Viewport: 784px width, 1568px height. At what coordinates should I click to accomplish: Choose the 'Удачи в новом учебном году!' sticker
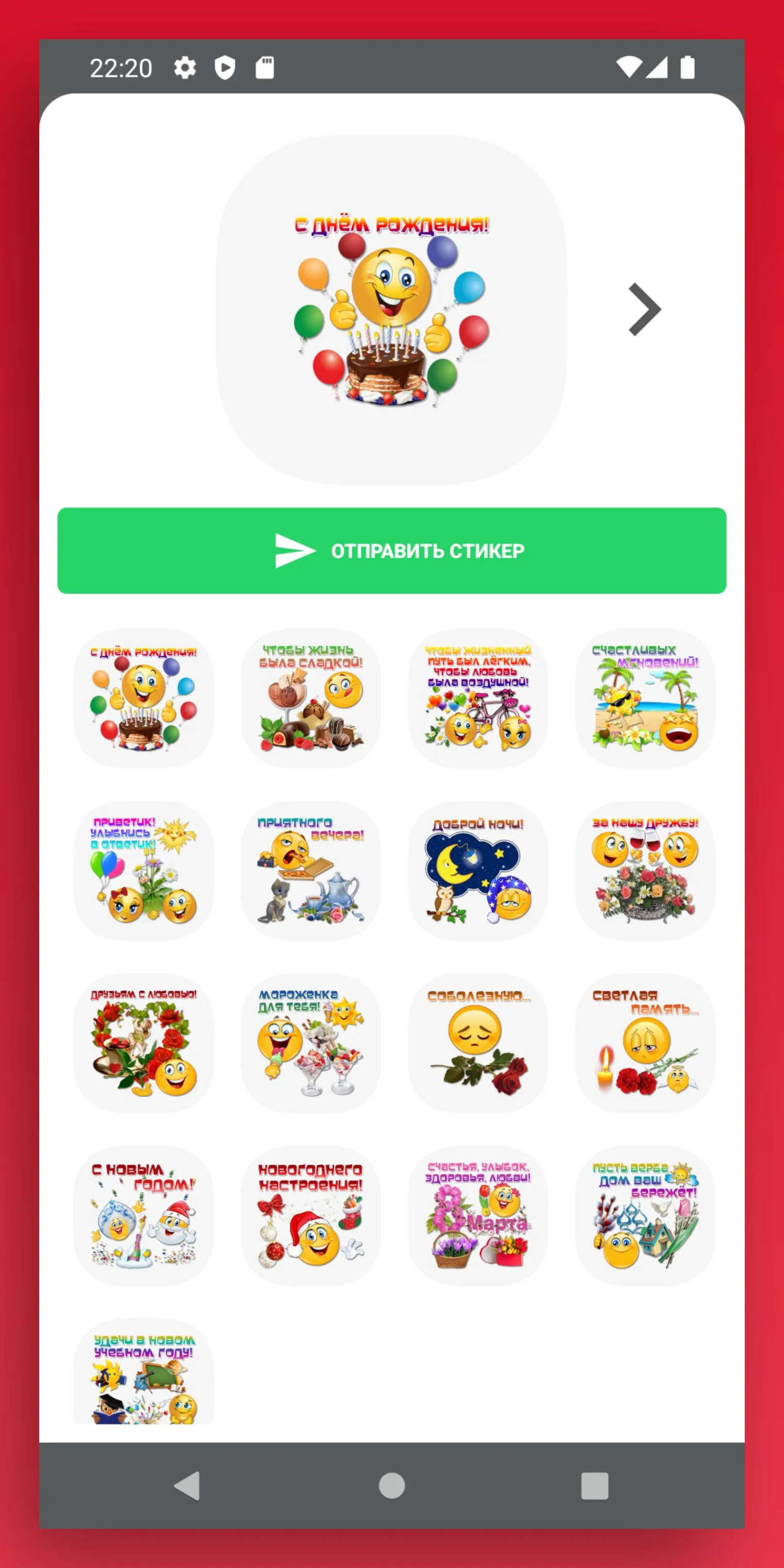[144, 1371]
